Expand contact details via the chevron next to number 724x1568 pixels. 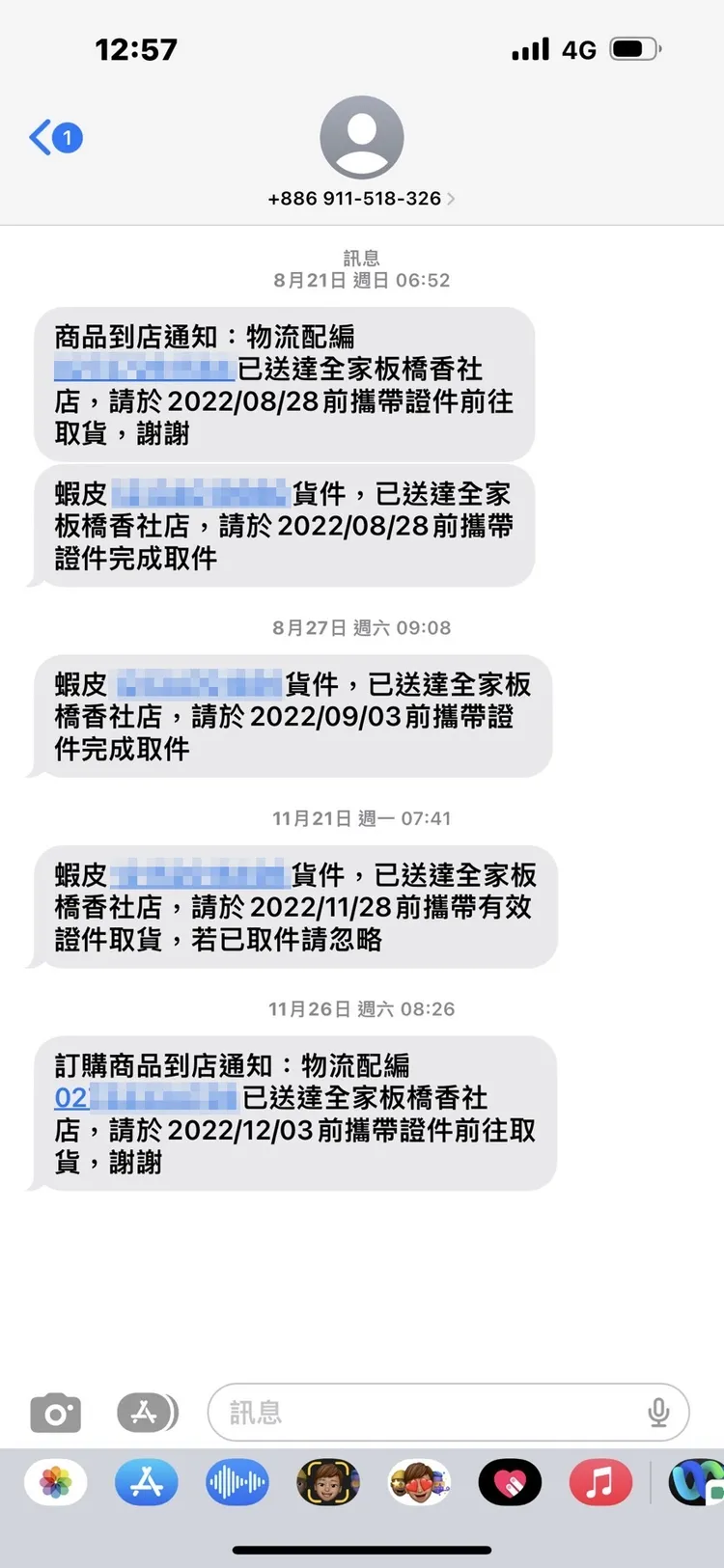450,198
